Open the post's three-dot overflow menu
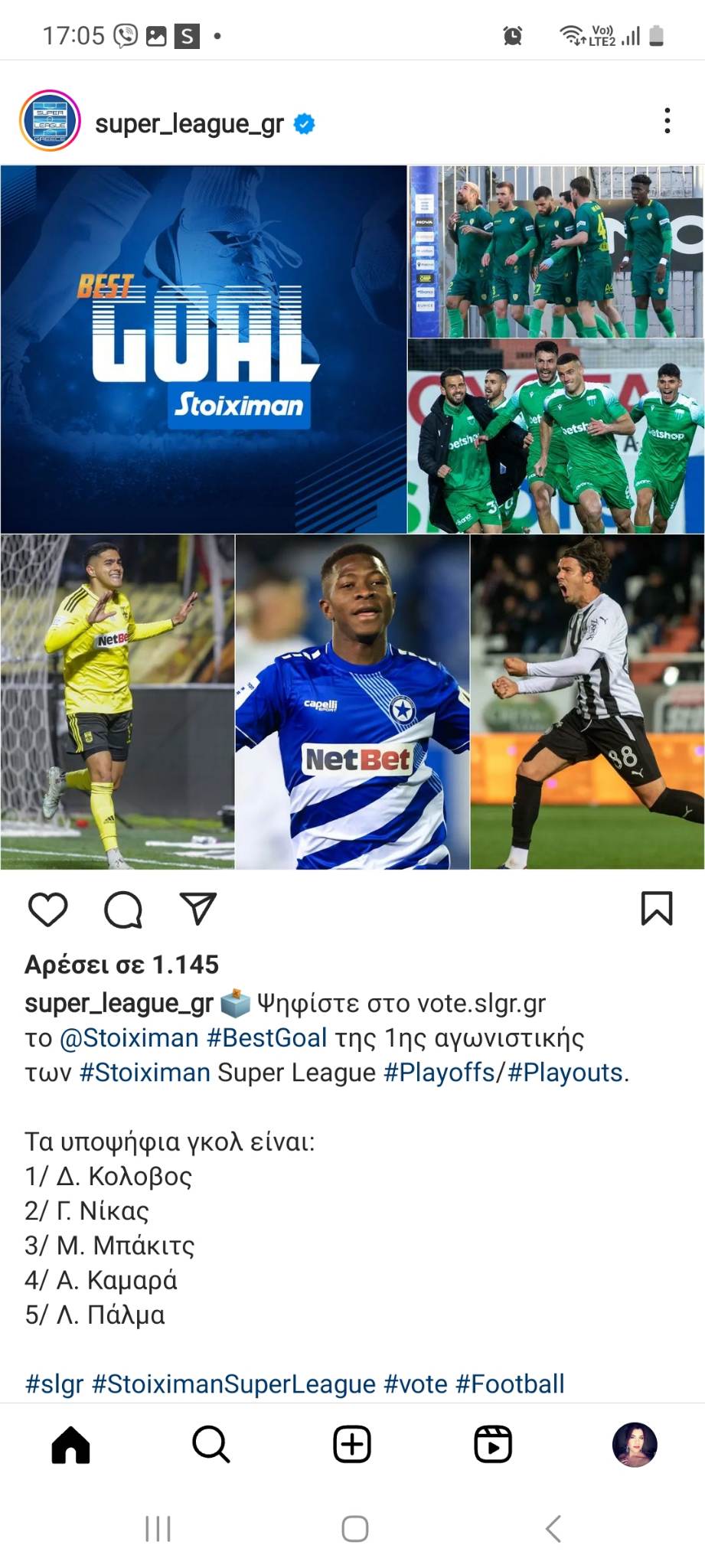Image resolution: width=705 pixels, height=1568 pixels. point(667,121)
